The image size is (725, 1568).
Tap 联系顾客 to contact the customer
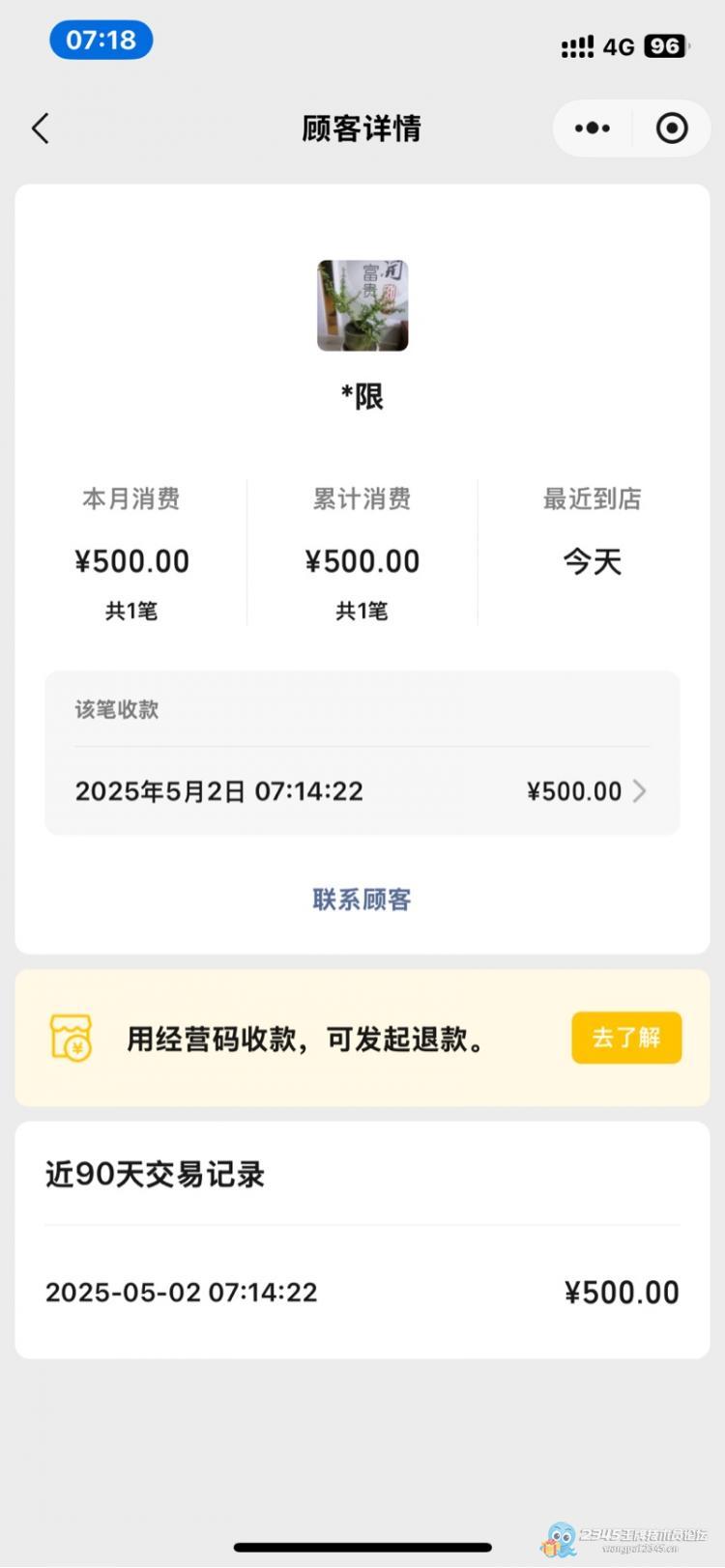362,899
